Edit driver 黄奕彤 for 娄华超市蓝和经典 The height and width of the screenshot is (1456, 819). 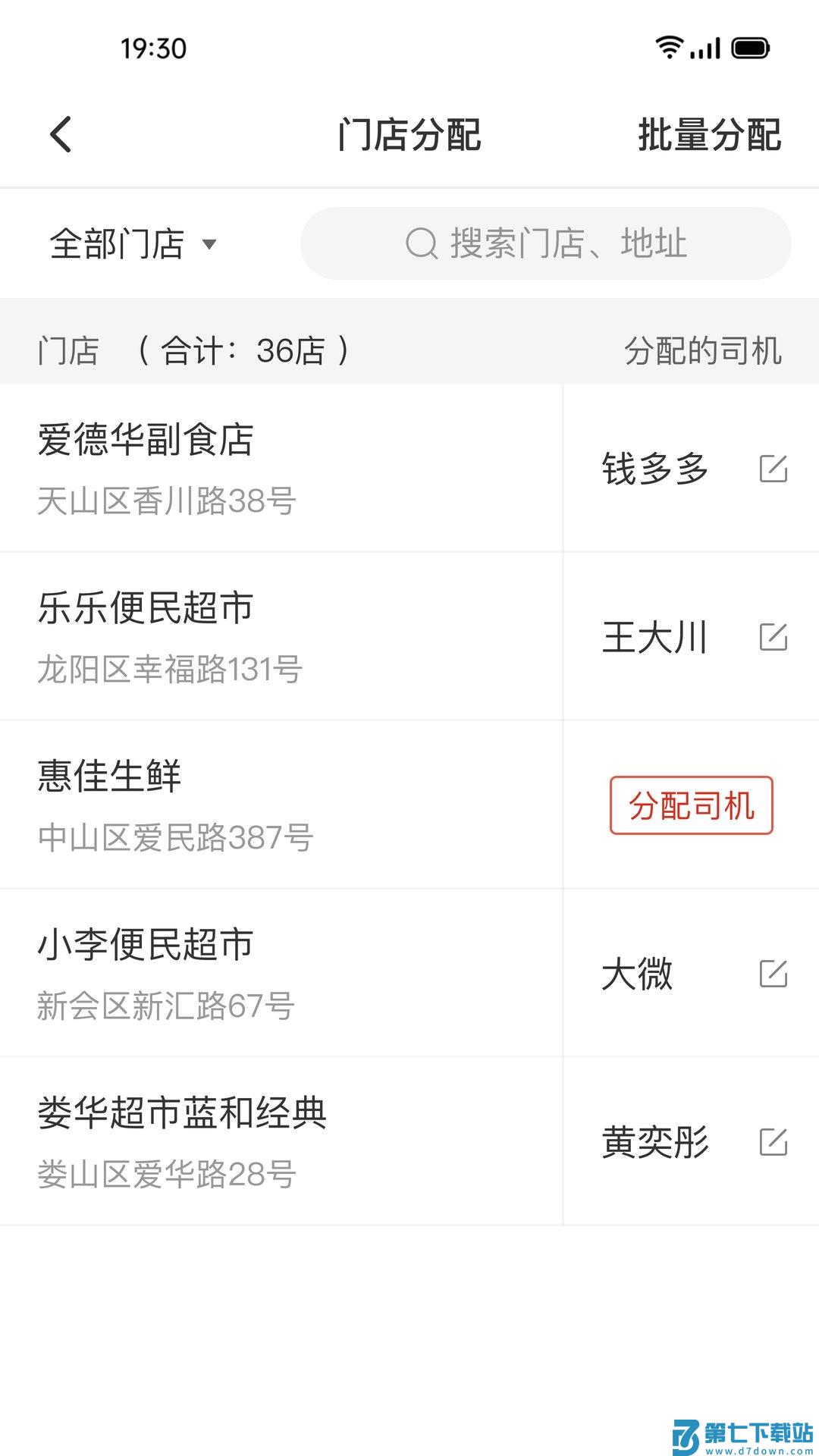774,1144
